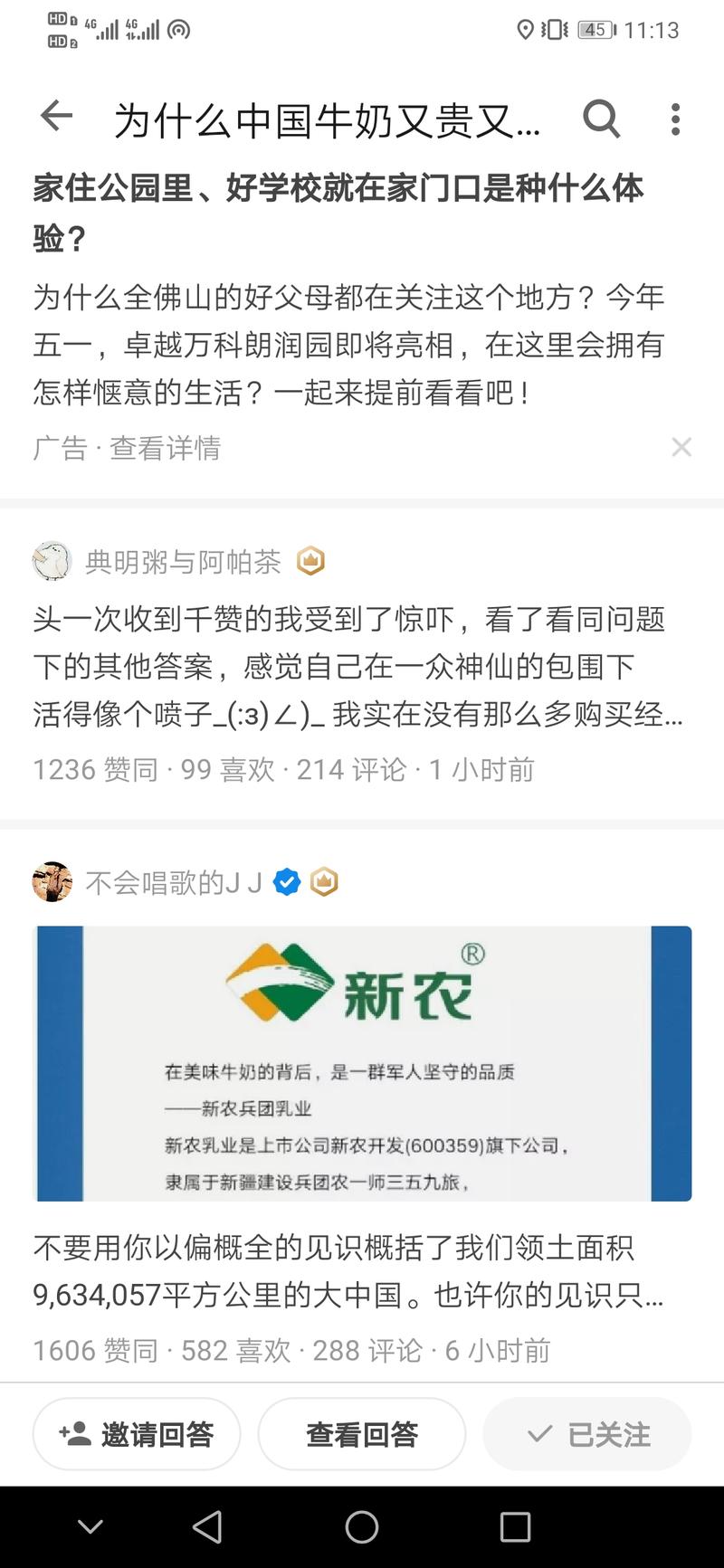Tap the crown badge next to 典明粥与阿帕茶

coord(311,562)
